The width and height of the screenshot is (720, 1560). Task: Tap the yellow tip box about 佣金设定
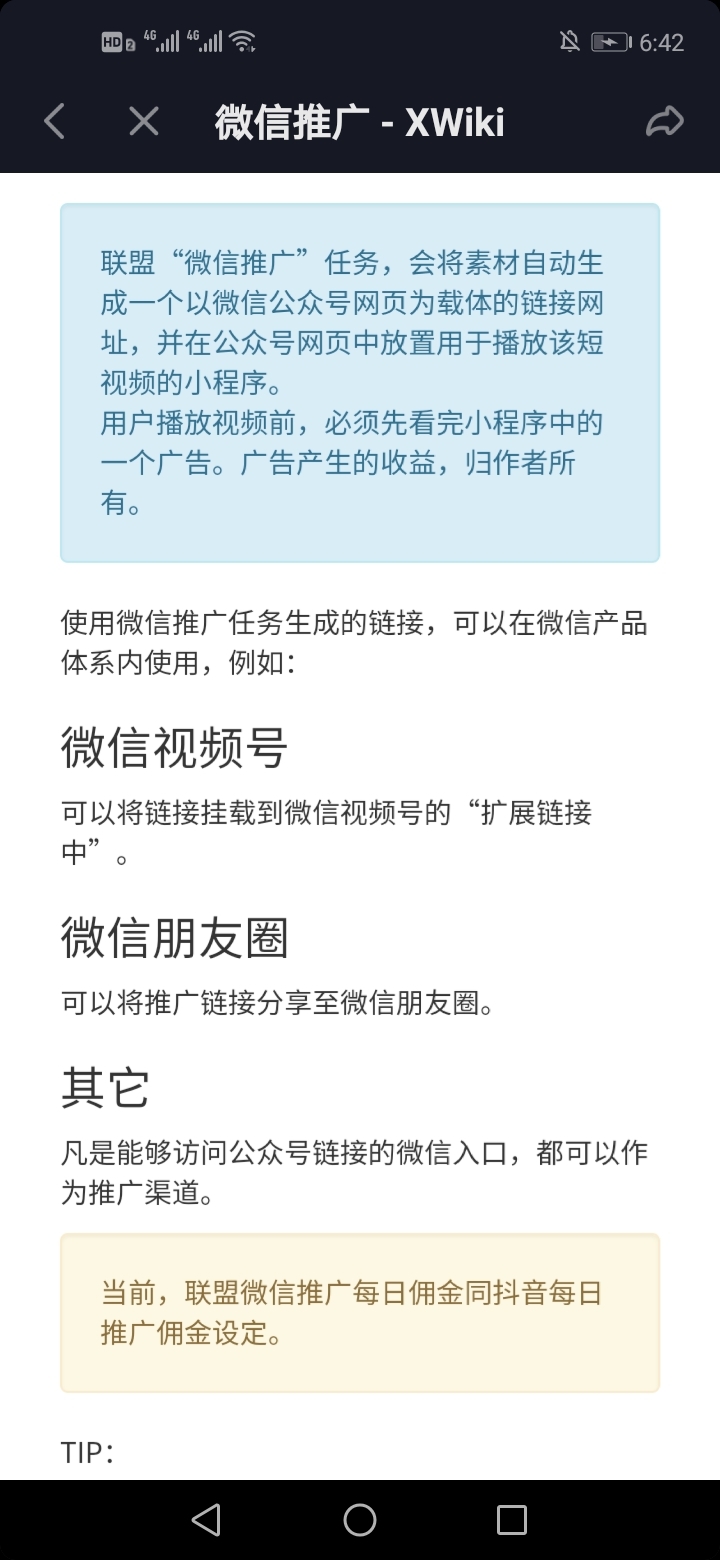tap(359, 1311)
